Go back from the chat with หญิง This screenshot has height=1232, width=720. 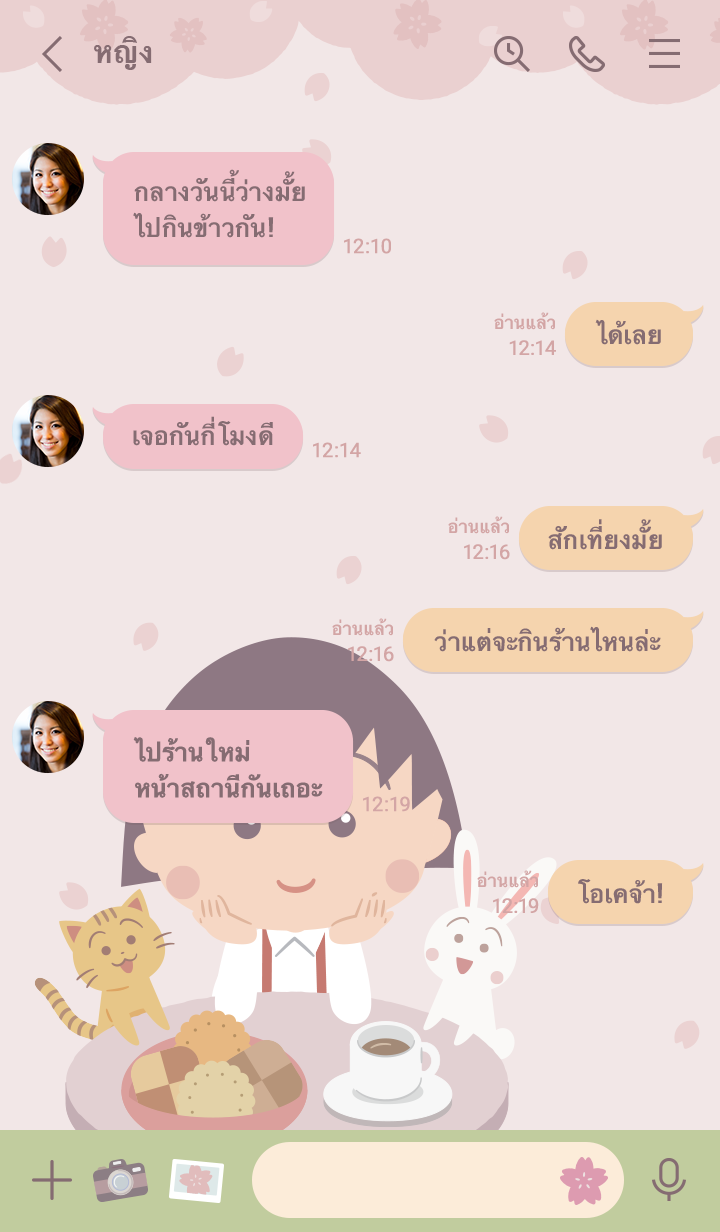coord(52,54)
